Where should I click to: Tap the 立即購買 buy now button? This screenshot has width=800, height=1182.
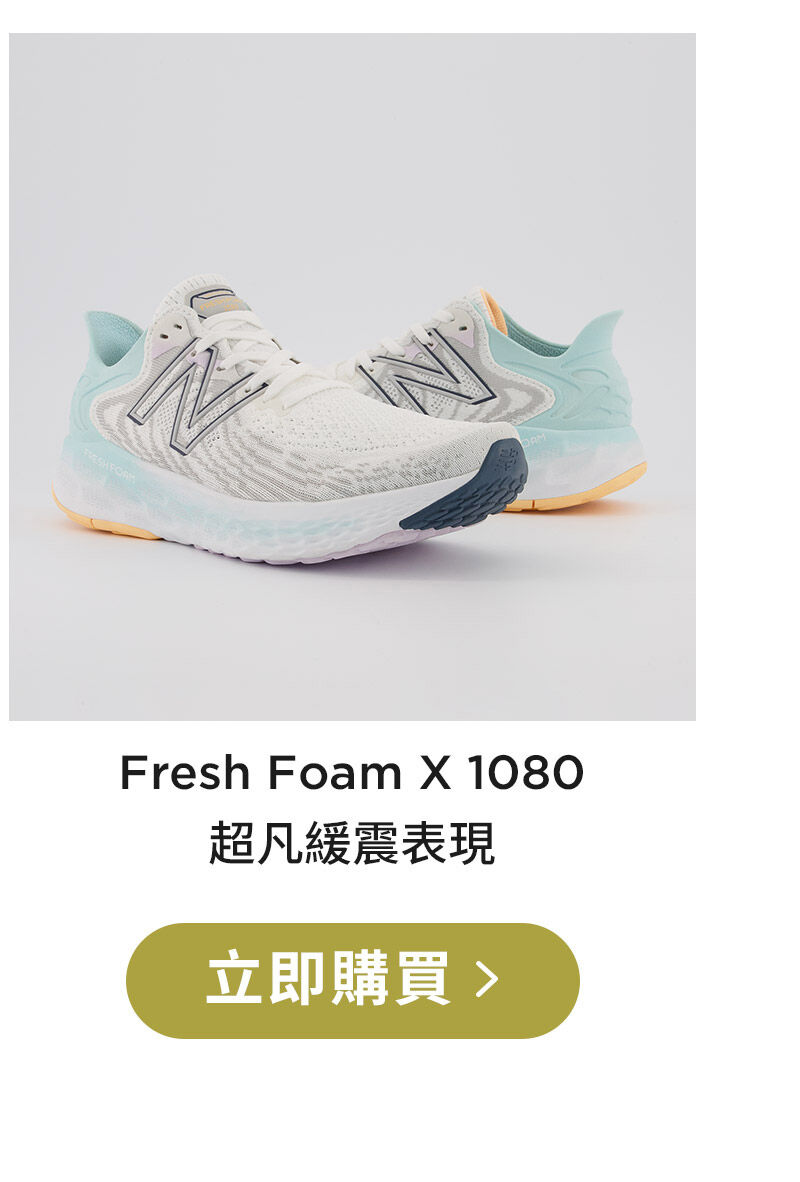352,980
